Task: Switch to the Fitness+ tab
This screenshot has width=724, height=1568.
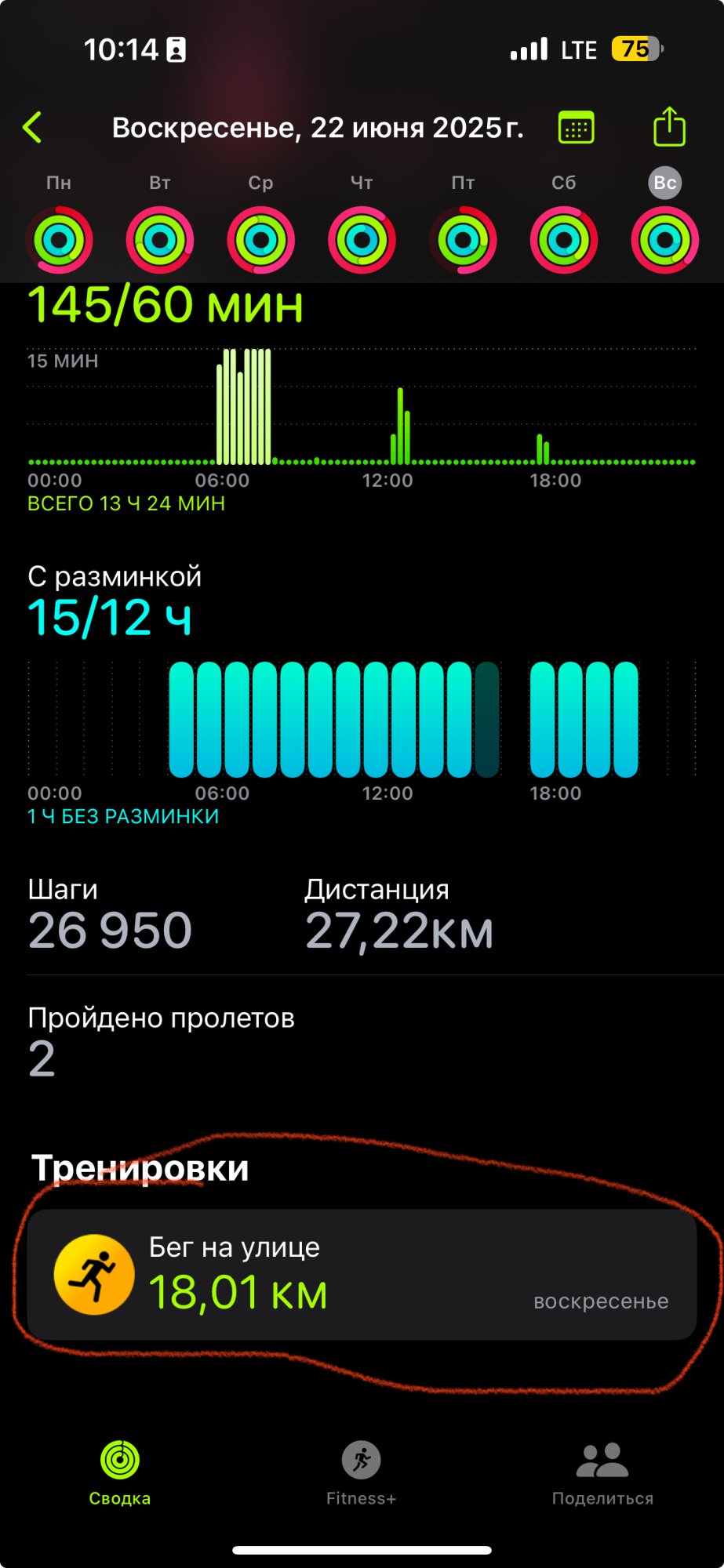Action: click(362, 1474)
